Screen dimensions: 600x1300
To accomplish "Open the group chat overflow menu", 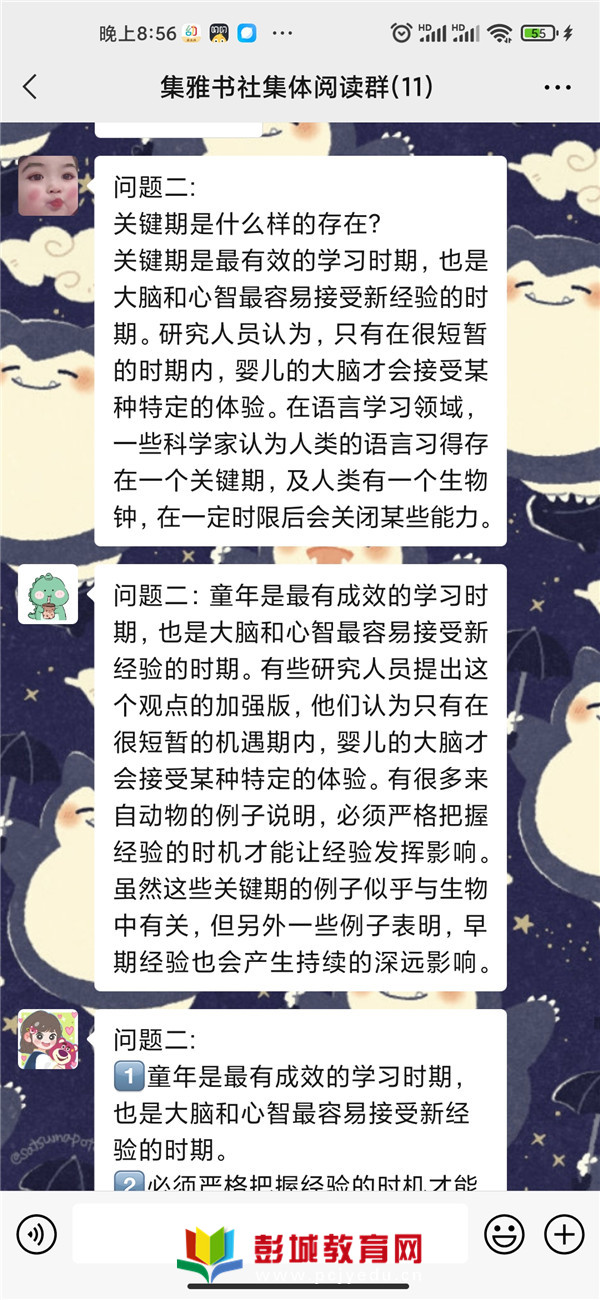I will (x=557, y=87).
